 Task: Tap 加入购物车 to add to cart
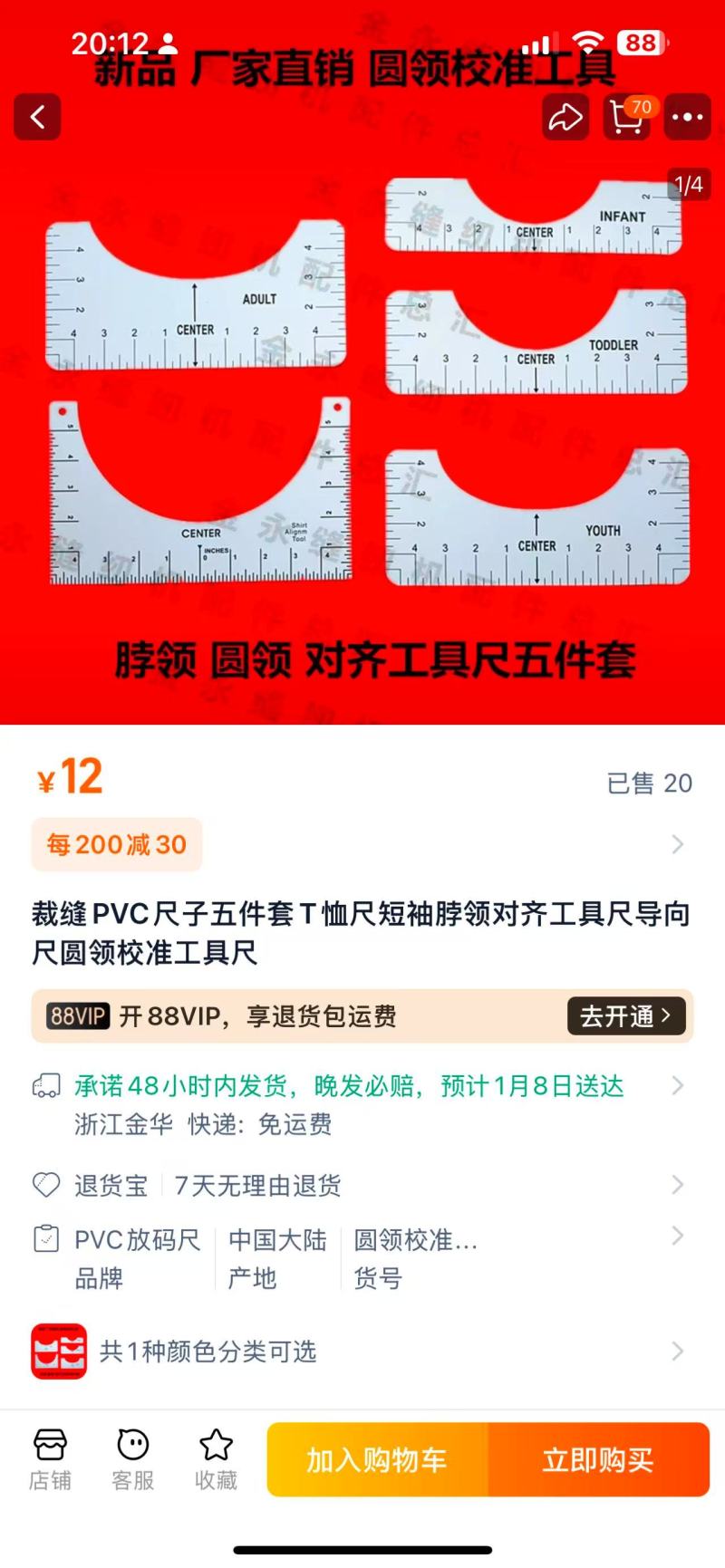click(x=378, y=1459)
